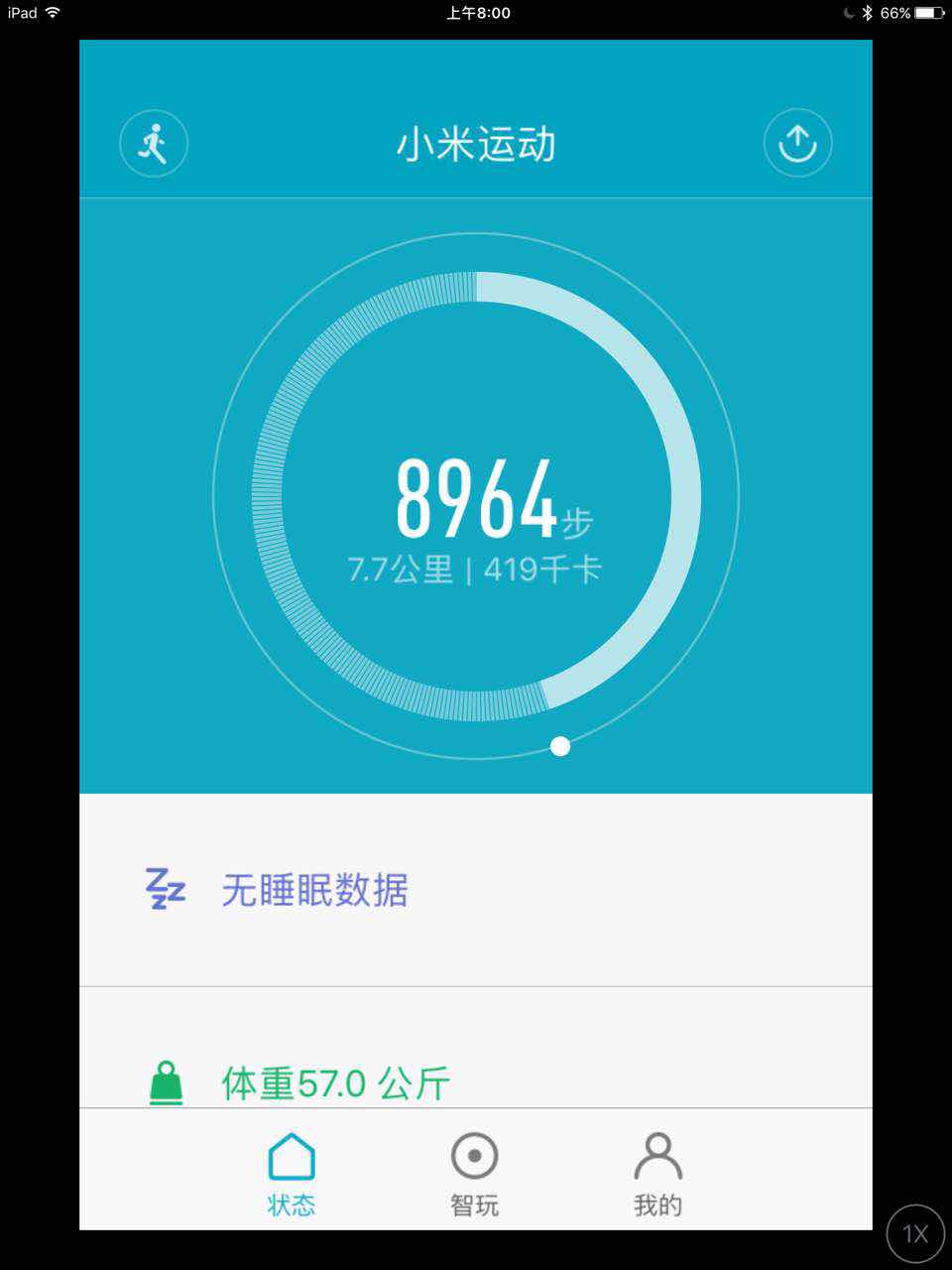
Task: Toggle the 1X scale button
Action: pos(914,1233)
